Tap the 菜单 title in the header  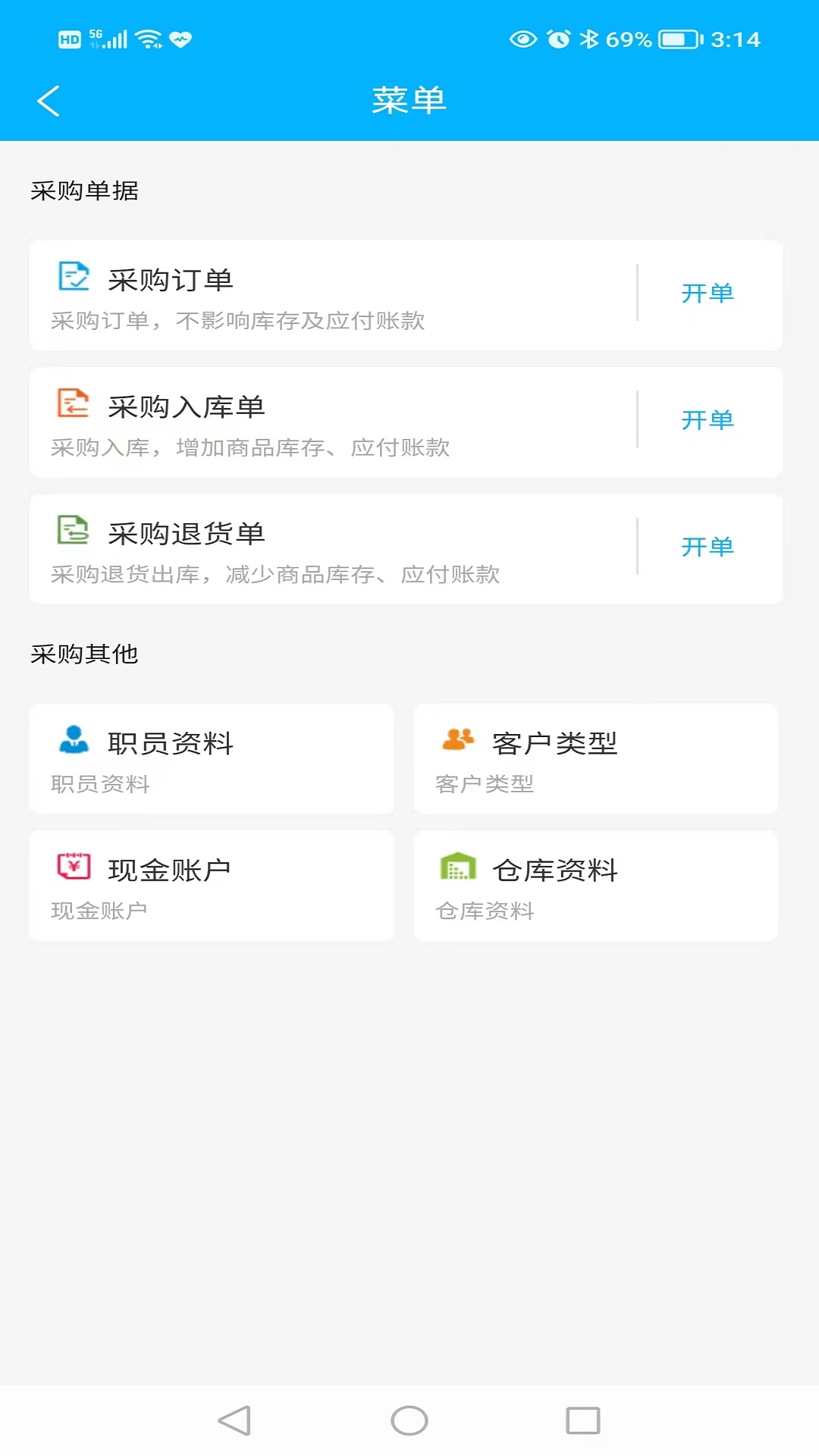pyautogui.click(x=409, y=99)
